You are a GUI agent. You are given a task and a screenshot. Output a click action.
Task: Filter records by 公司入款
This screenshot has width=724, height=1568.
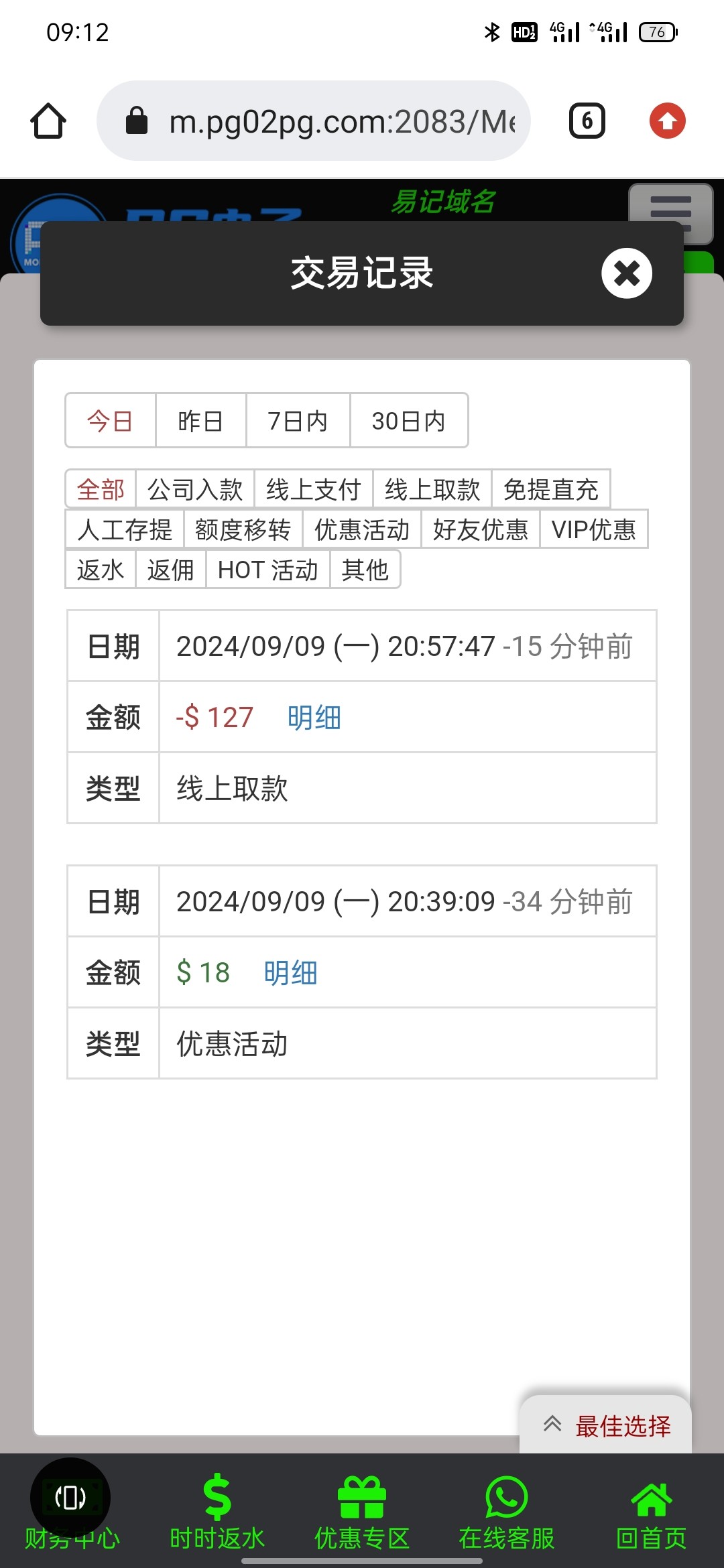[x=195, y=489]
